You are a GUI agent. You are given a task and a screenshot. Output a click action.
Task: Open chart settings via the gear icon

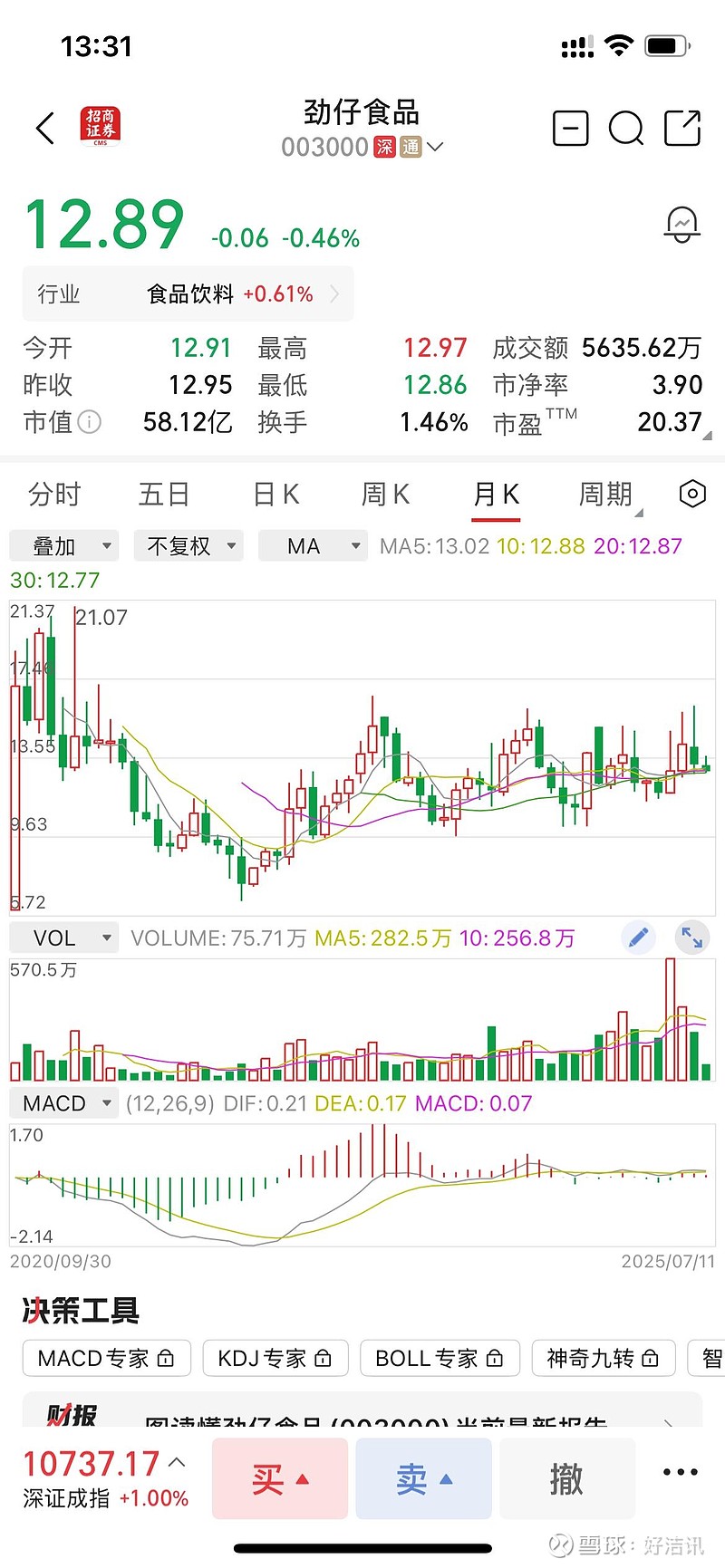pyautogui.click(x=691, y=493)
